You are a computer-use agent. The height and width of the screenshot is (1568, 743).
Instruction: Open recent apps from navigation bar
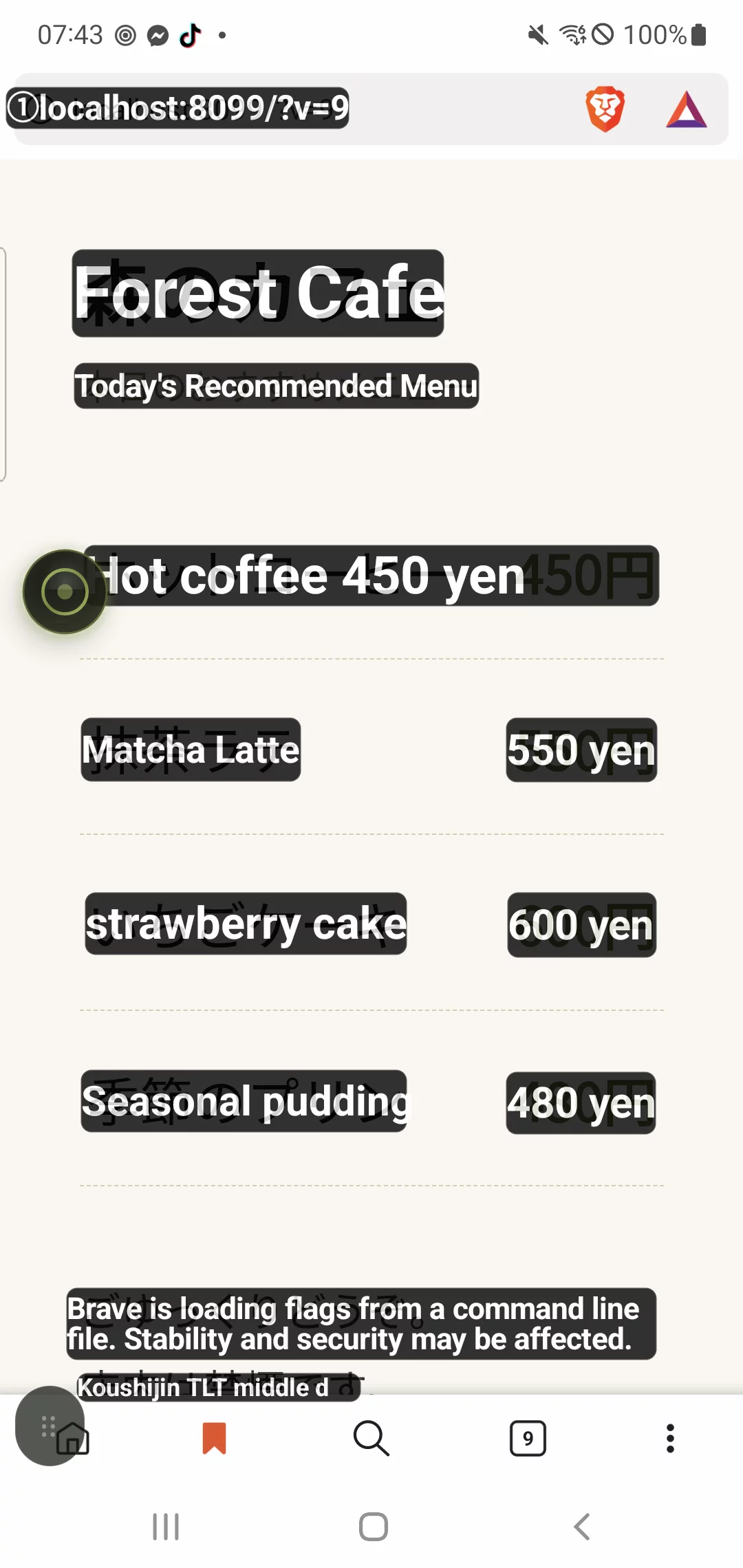[166, 1527]
